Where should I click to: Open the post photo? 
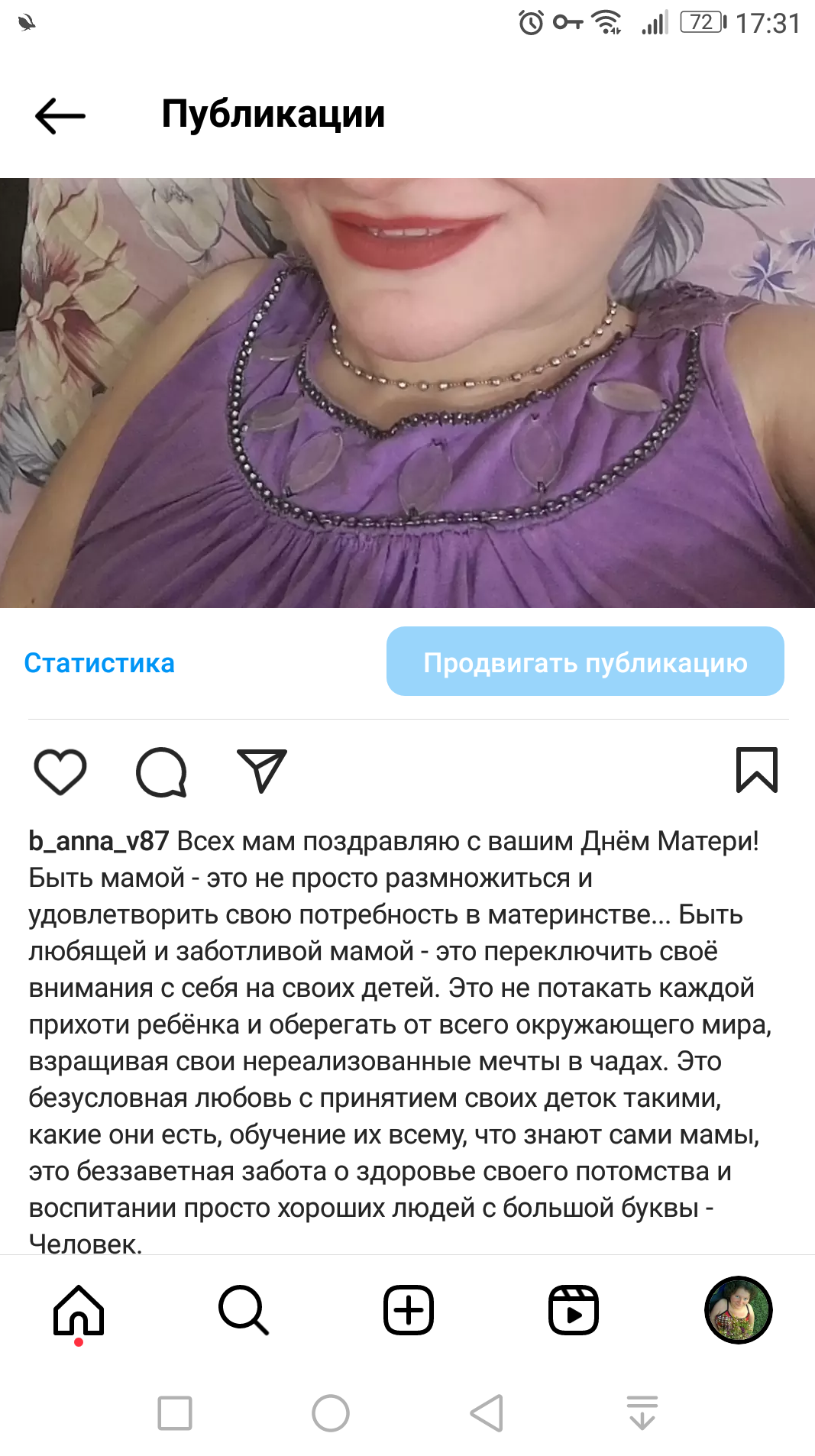(x=407, y=393)
